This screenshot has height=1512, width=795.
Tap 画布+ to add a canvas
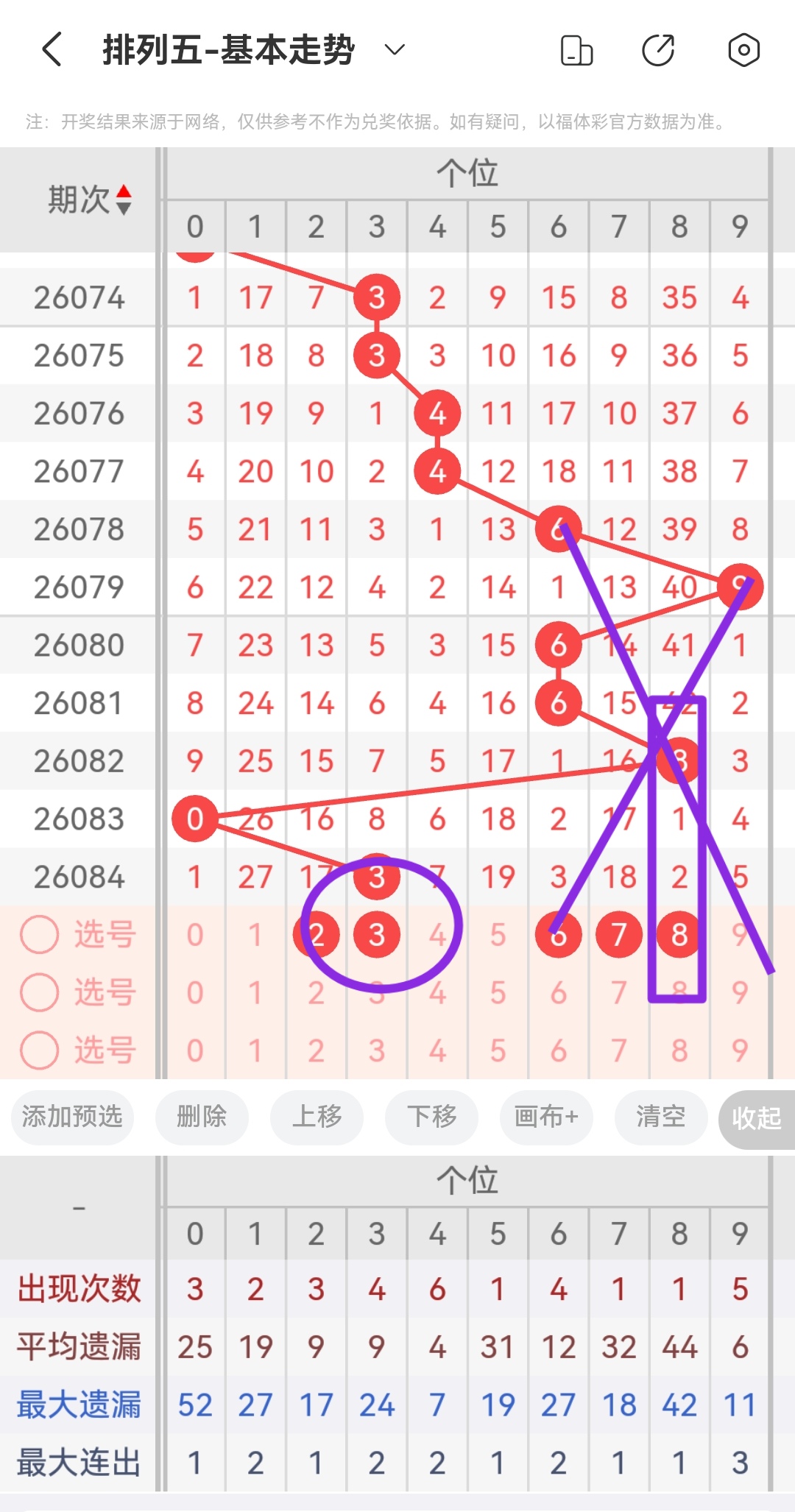point(546,1117)
